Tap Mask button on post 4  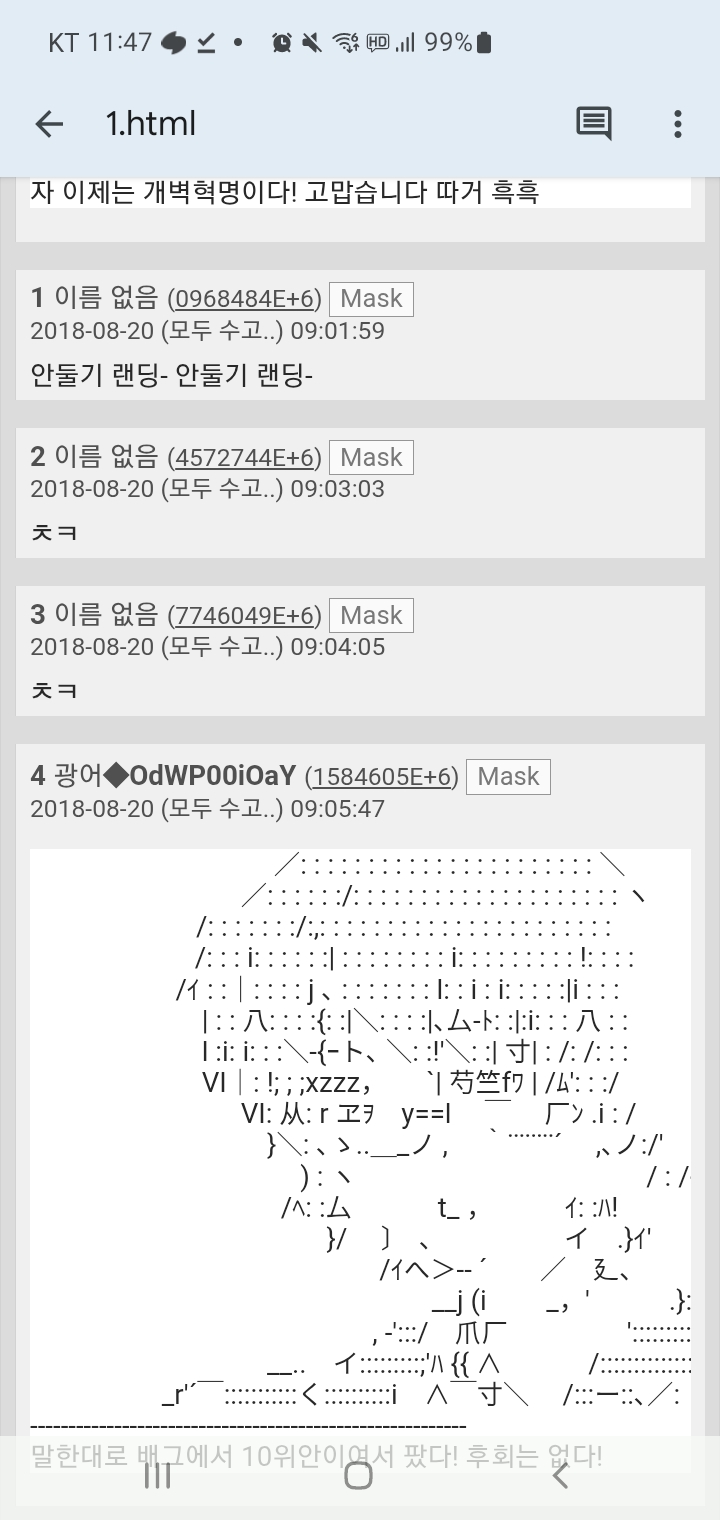tap(508, 777)
